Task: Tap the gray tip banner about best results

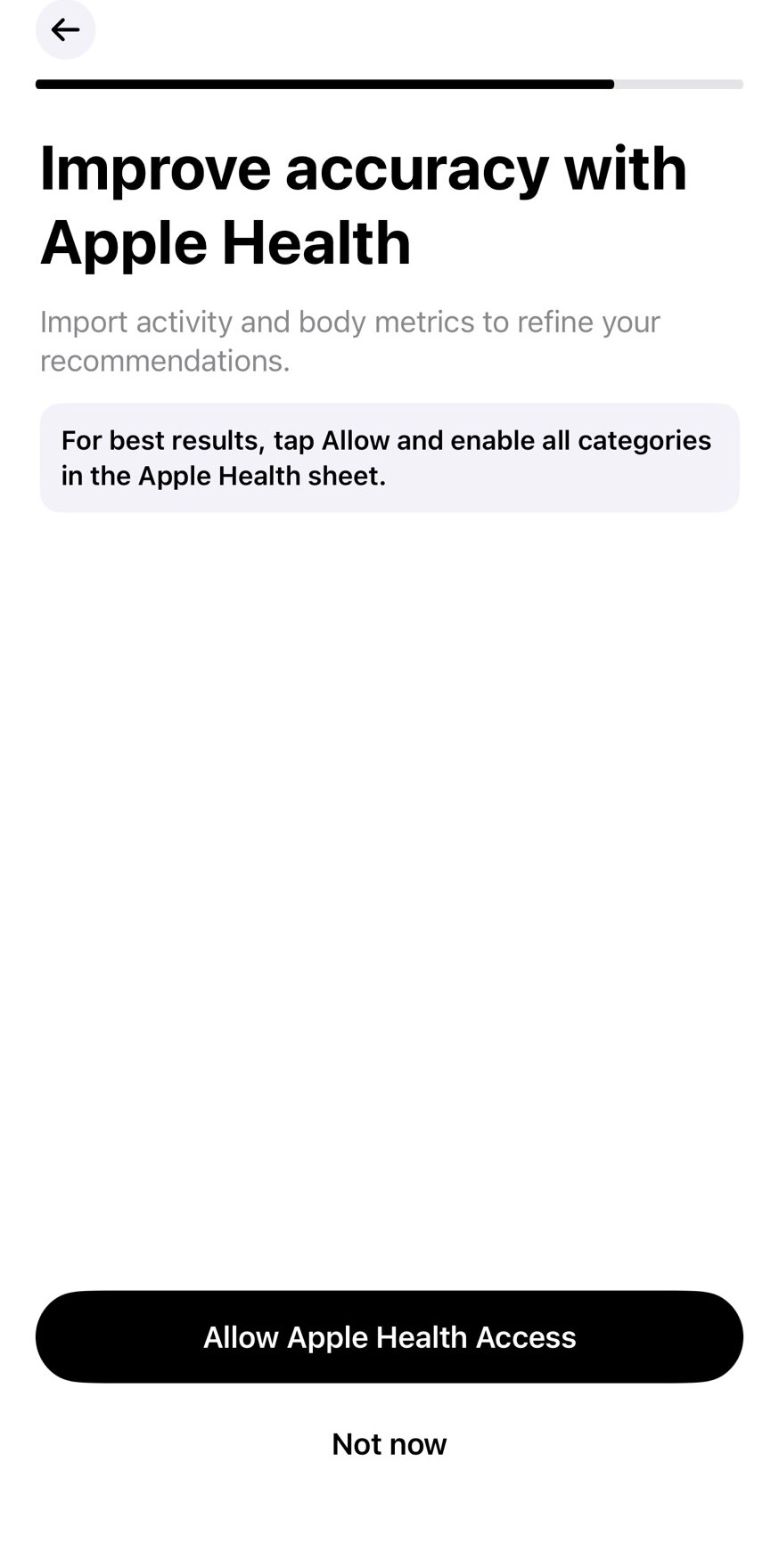Action: [x=389, y=457]
